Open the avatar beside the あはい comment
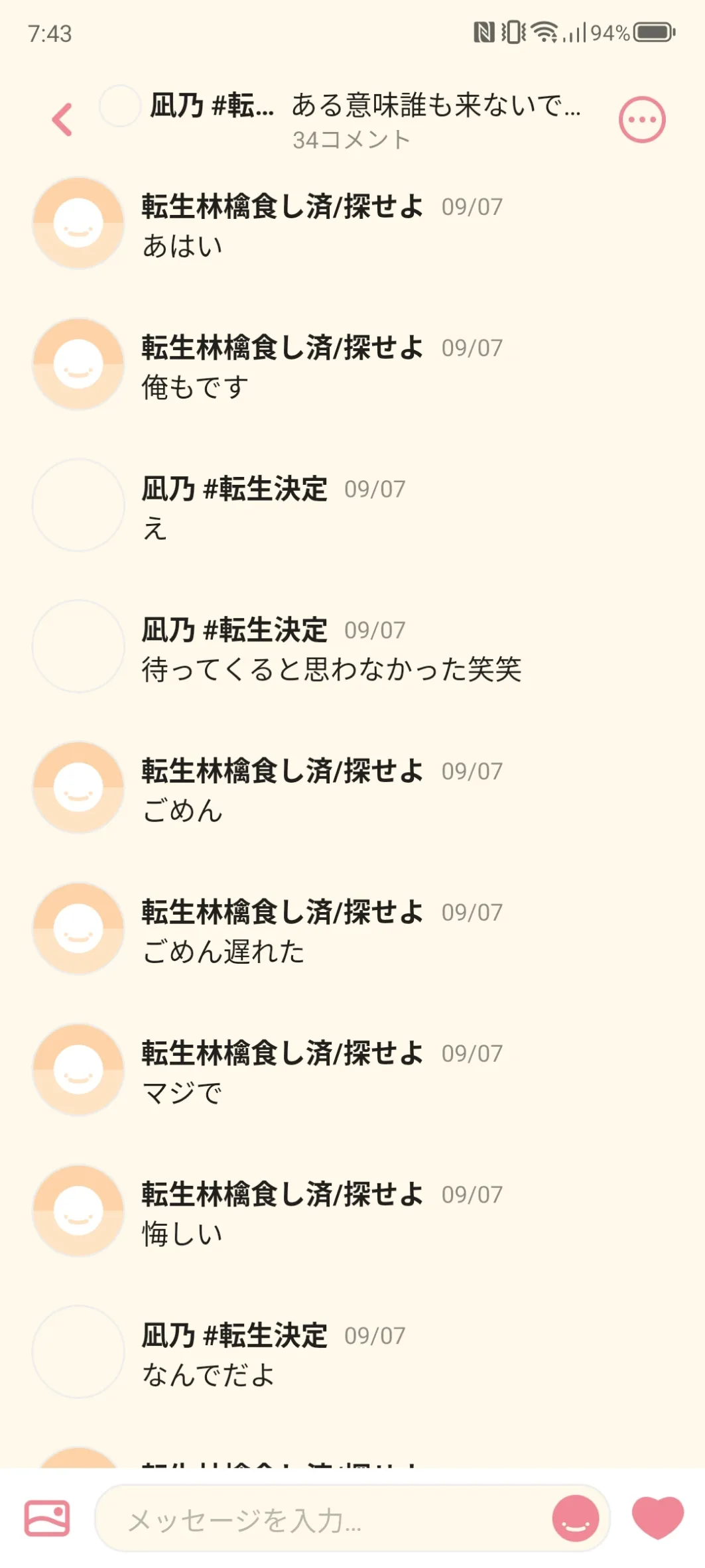This screenshot has width=705, height=1568. point(78,223)
